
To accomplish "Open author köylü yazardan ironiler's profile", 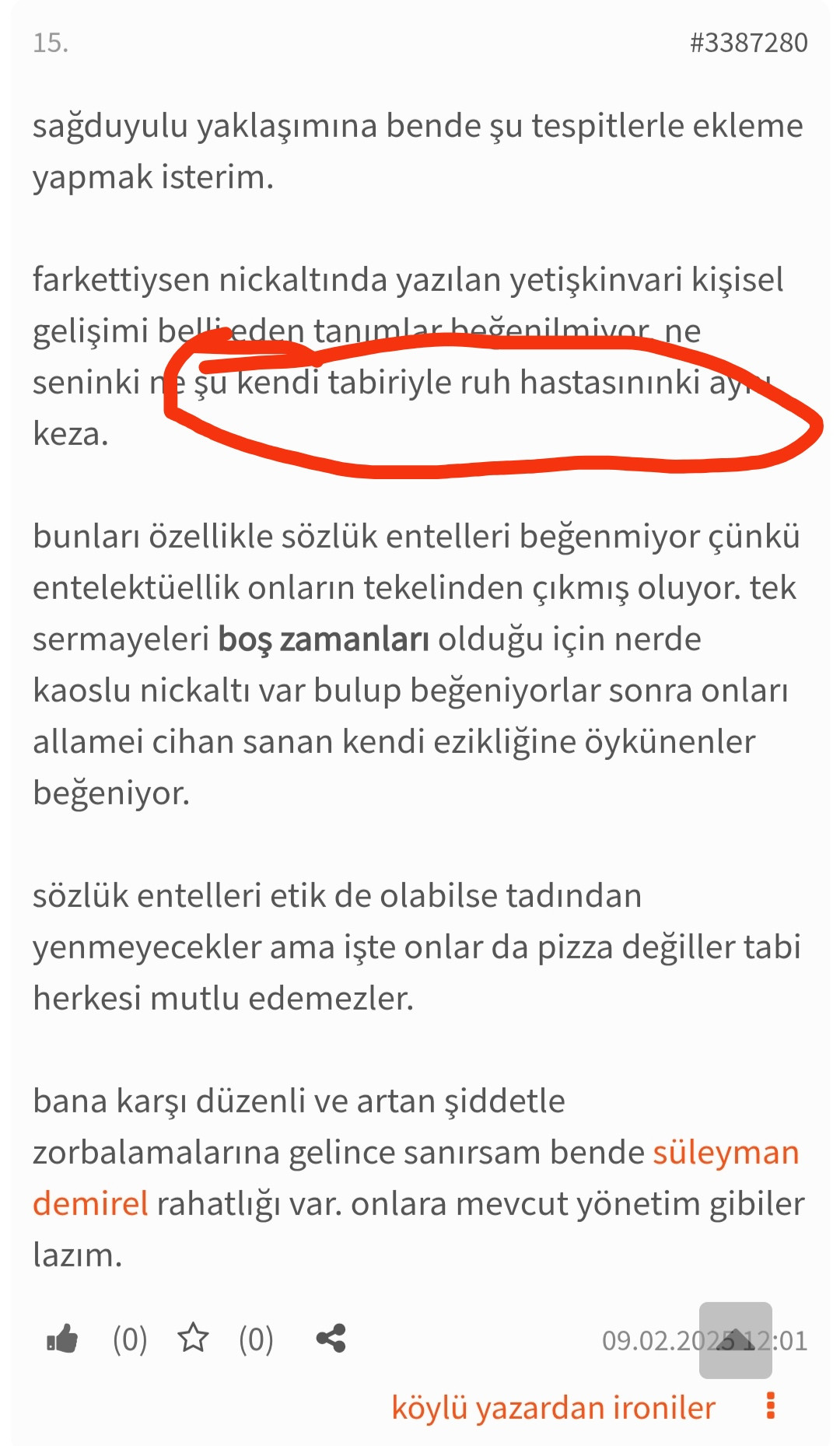I will coord(553,1408).
